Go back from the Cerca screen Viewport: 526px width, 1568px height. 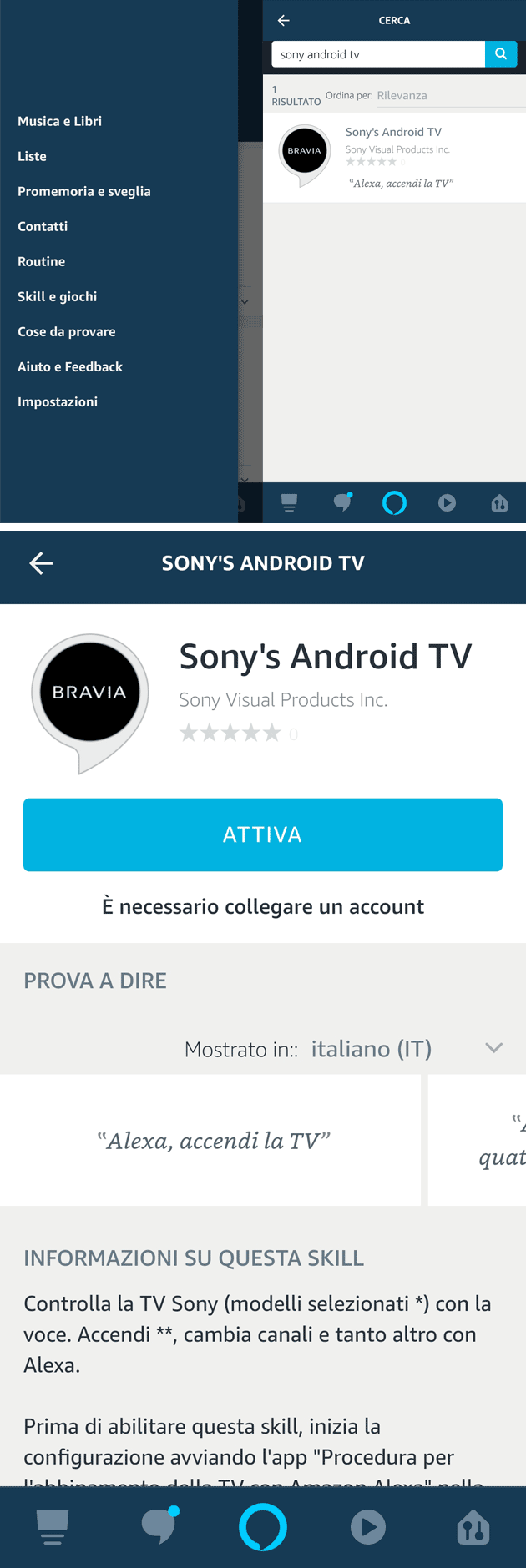point(284,20)
